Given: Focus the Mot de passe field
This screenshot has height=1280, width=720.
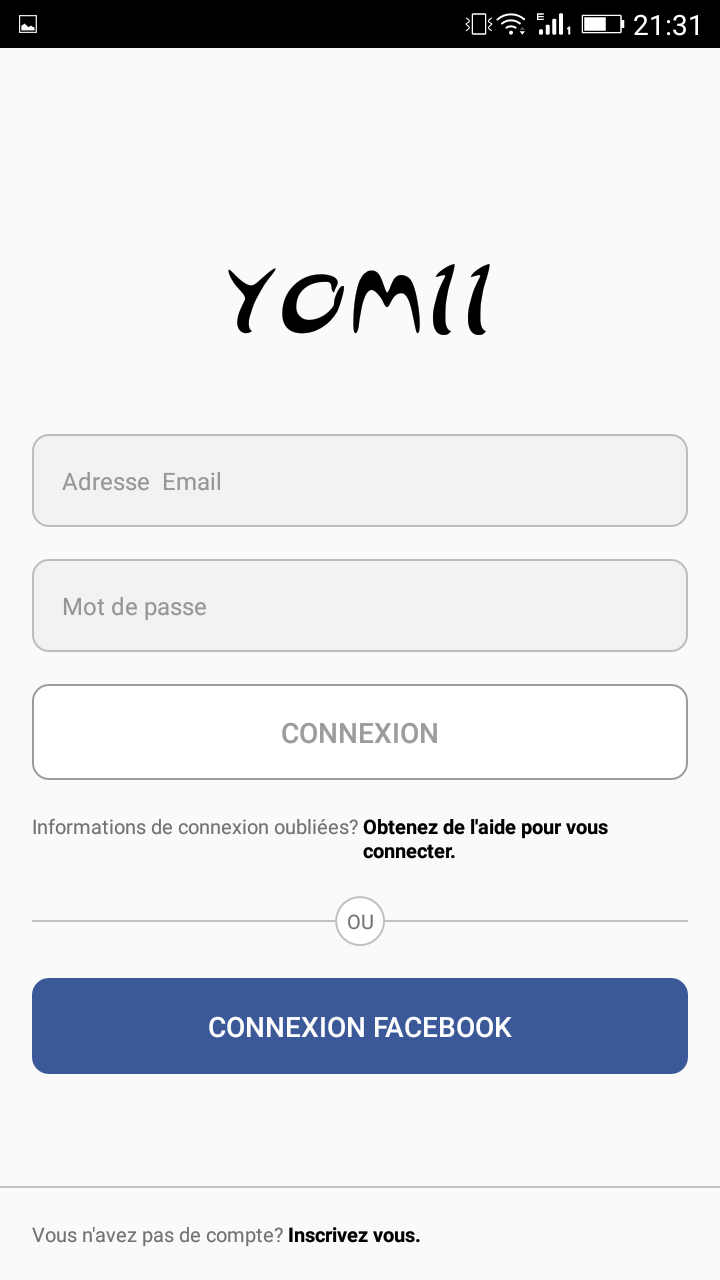Looking at the screenshot, I should click(x=360, y=605).
